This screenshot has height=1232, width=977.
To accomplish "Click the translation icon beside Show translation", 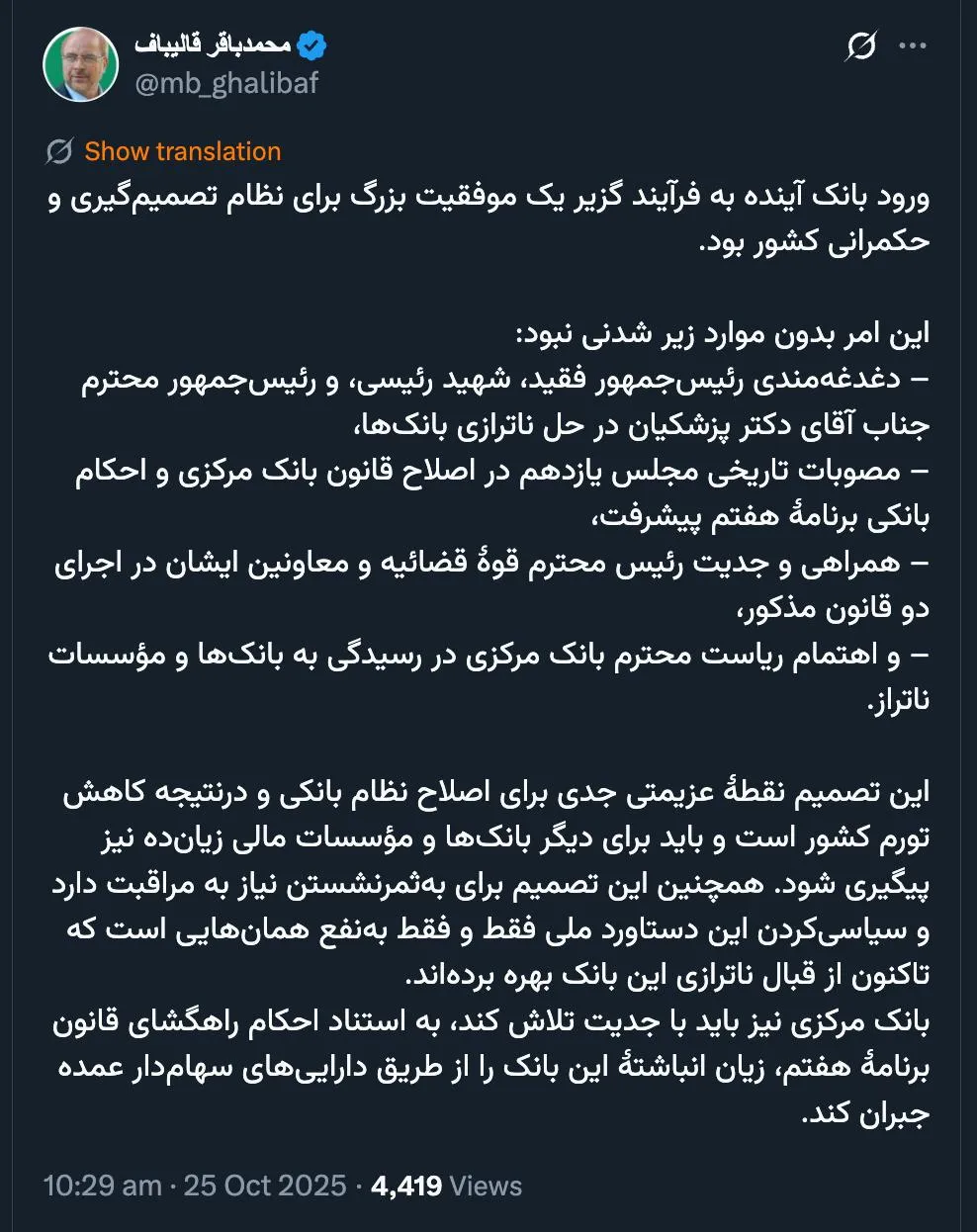I will tap(57, 150).
